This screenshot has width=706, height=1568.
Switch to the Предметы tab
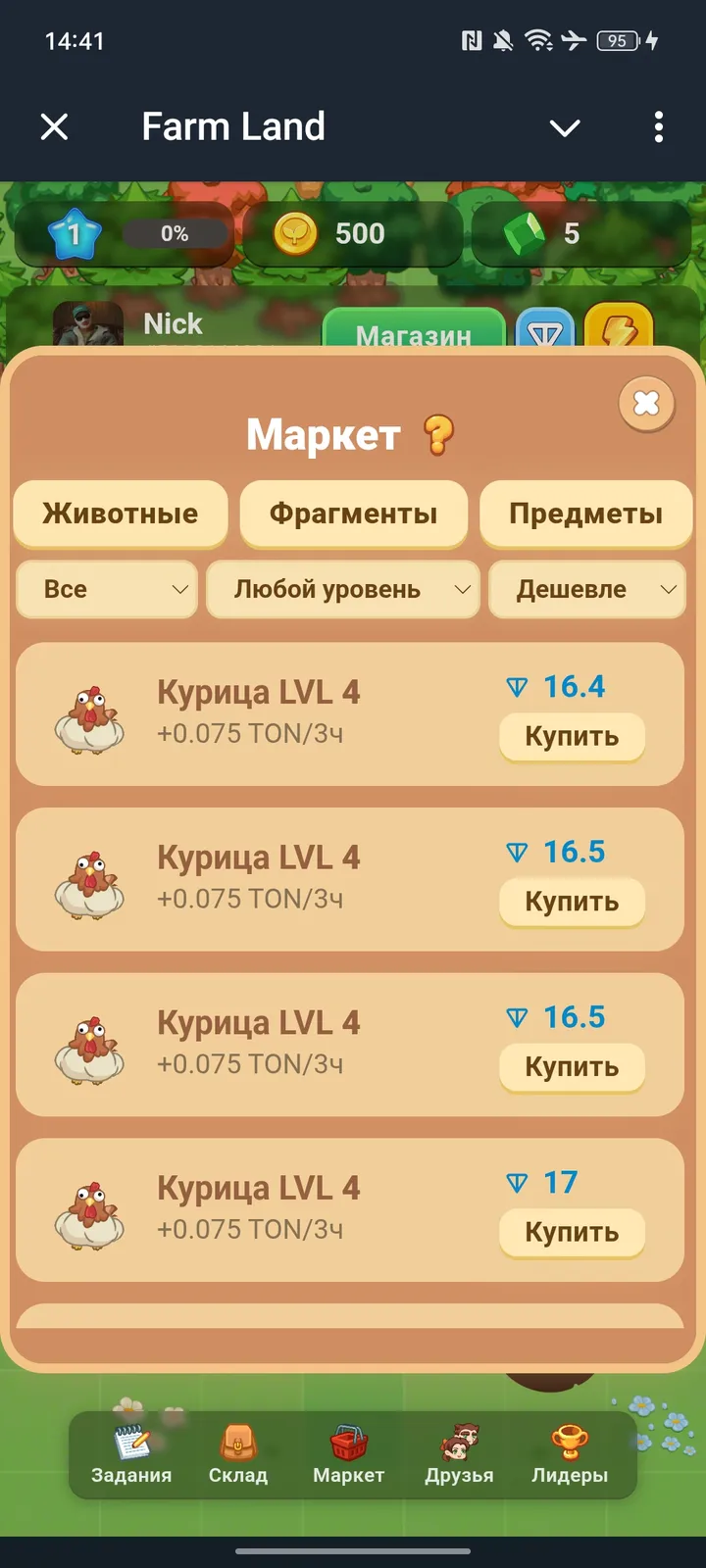tap(585, 514)
